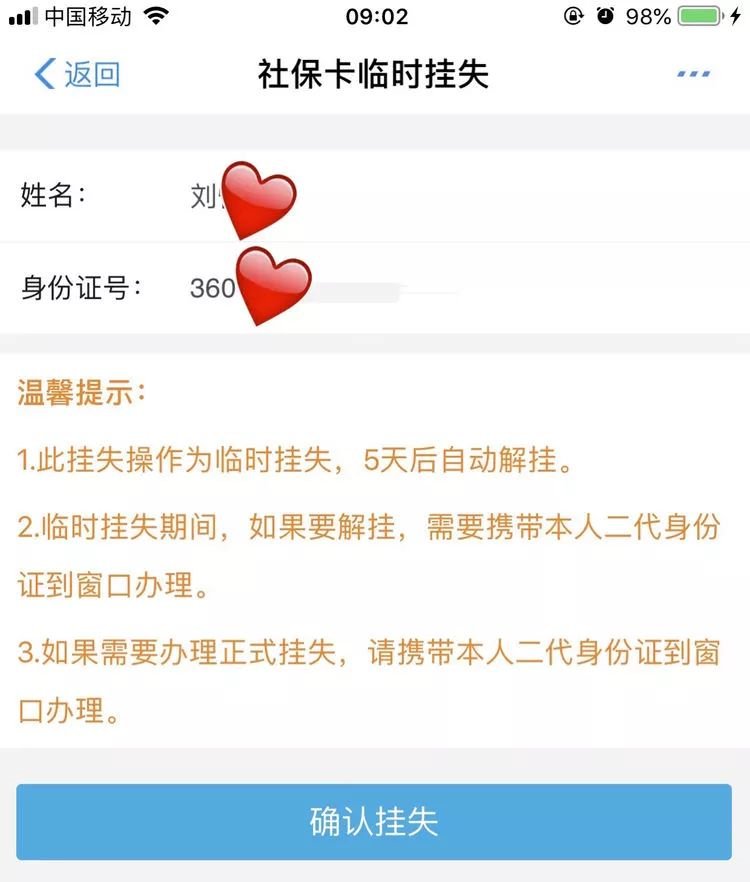This screenshot has height=882, width=750.
Task: Open the three-dot more options menu
Action: click(x=693, y=75)
